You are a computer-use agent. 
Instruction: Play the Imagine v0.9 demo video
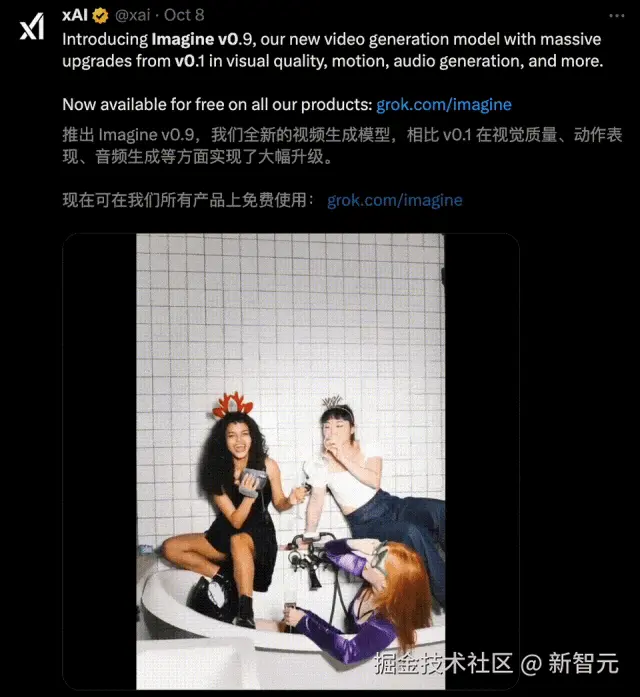[x=291, y=461]
